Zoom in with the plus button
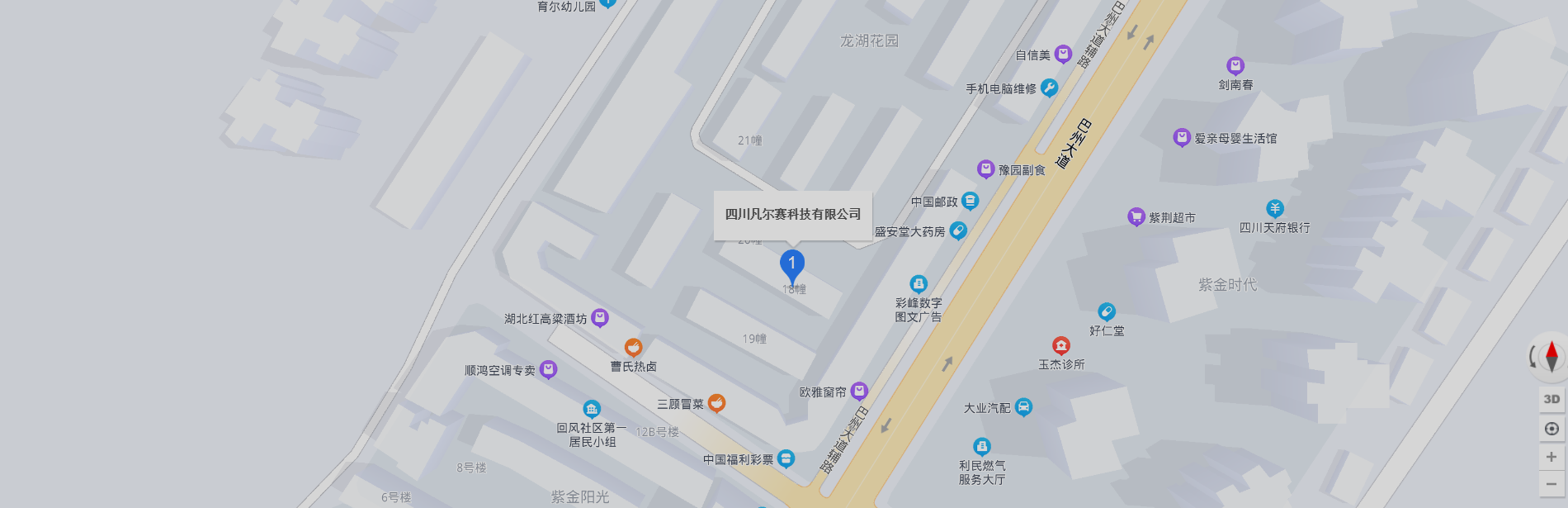Image resolution: width=1568 pixels, height=508 pixels. [x=1551, y=456]
